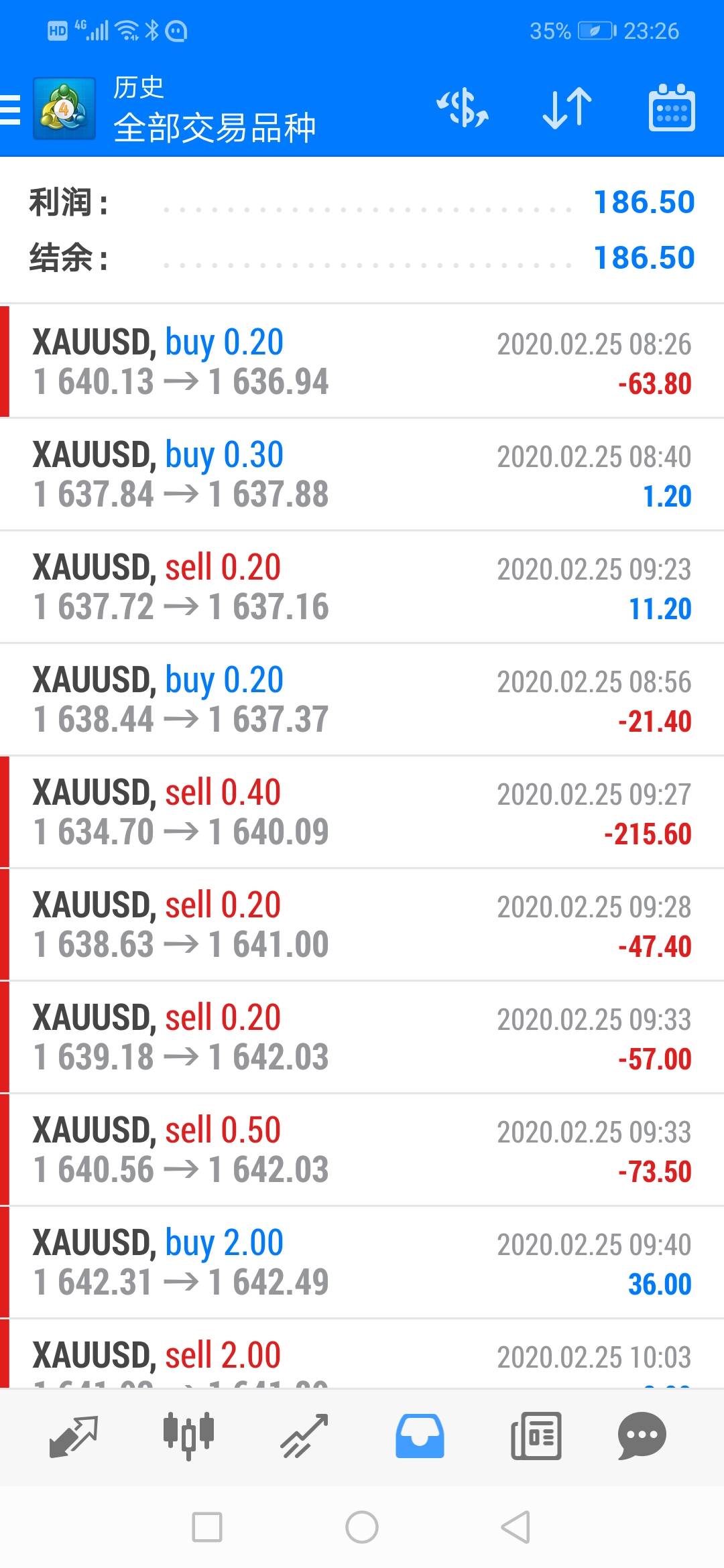Screen dimensions: 724x1568
Task: Go back with the system back button
Action: [x=516, y=1527]
